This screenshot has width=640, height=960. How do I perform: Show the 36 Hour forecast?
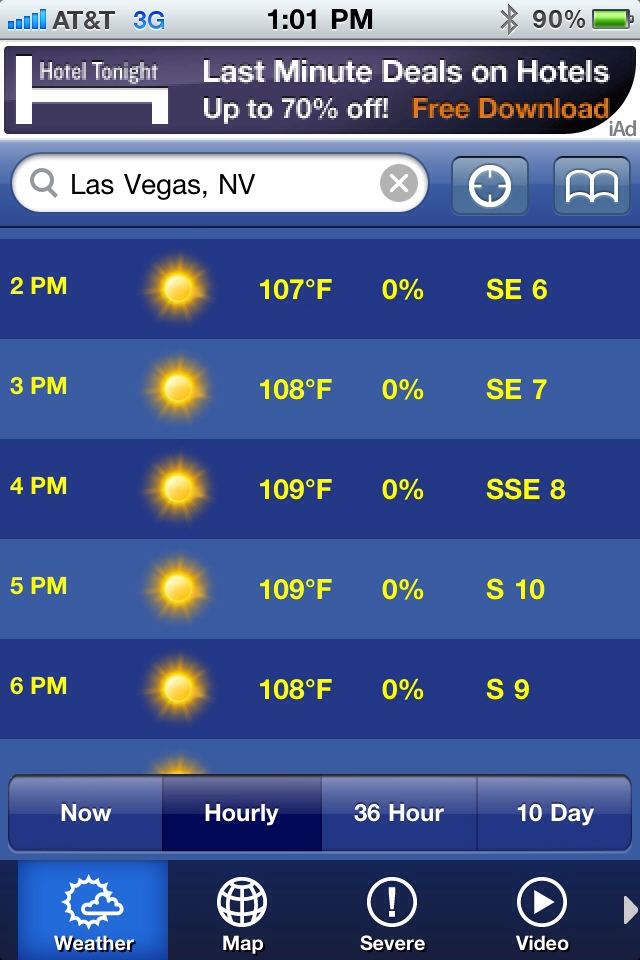(398, 813)
